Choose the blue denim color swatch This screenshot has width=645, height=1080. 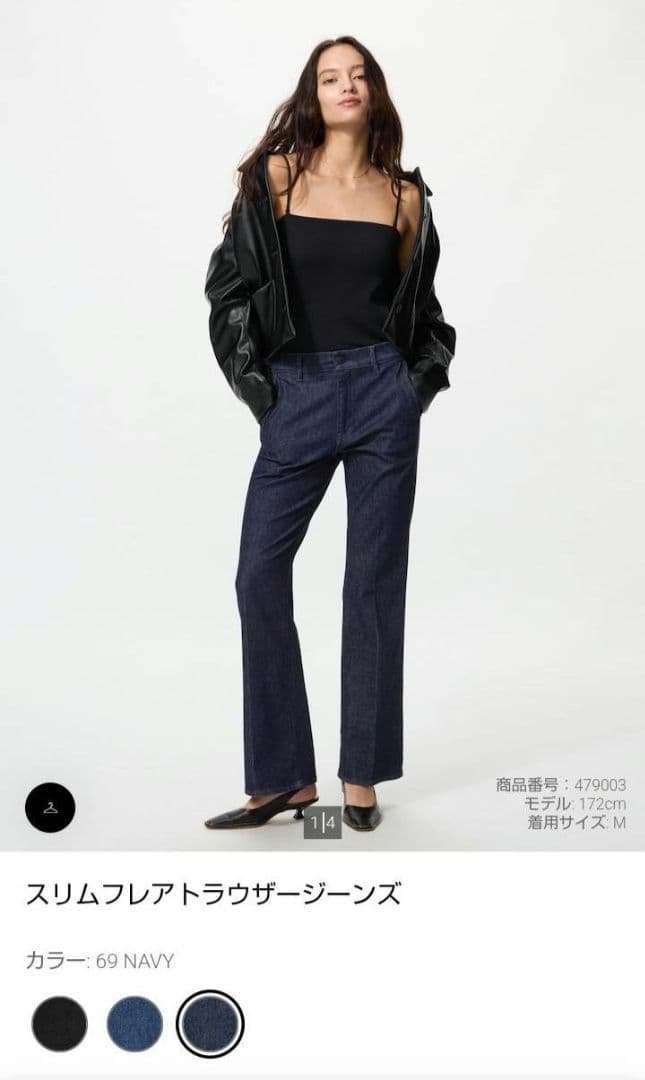click(x=135, y=1023)
